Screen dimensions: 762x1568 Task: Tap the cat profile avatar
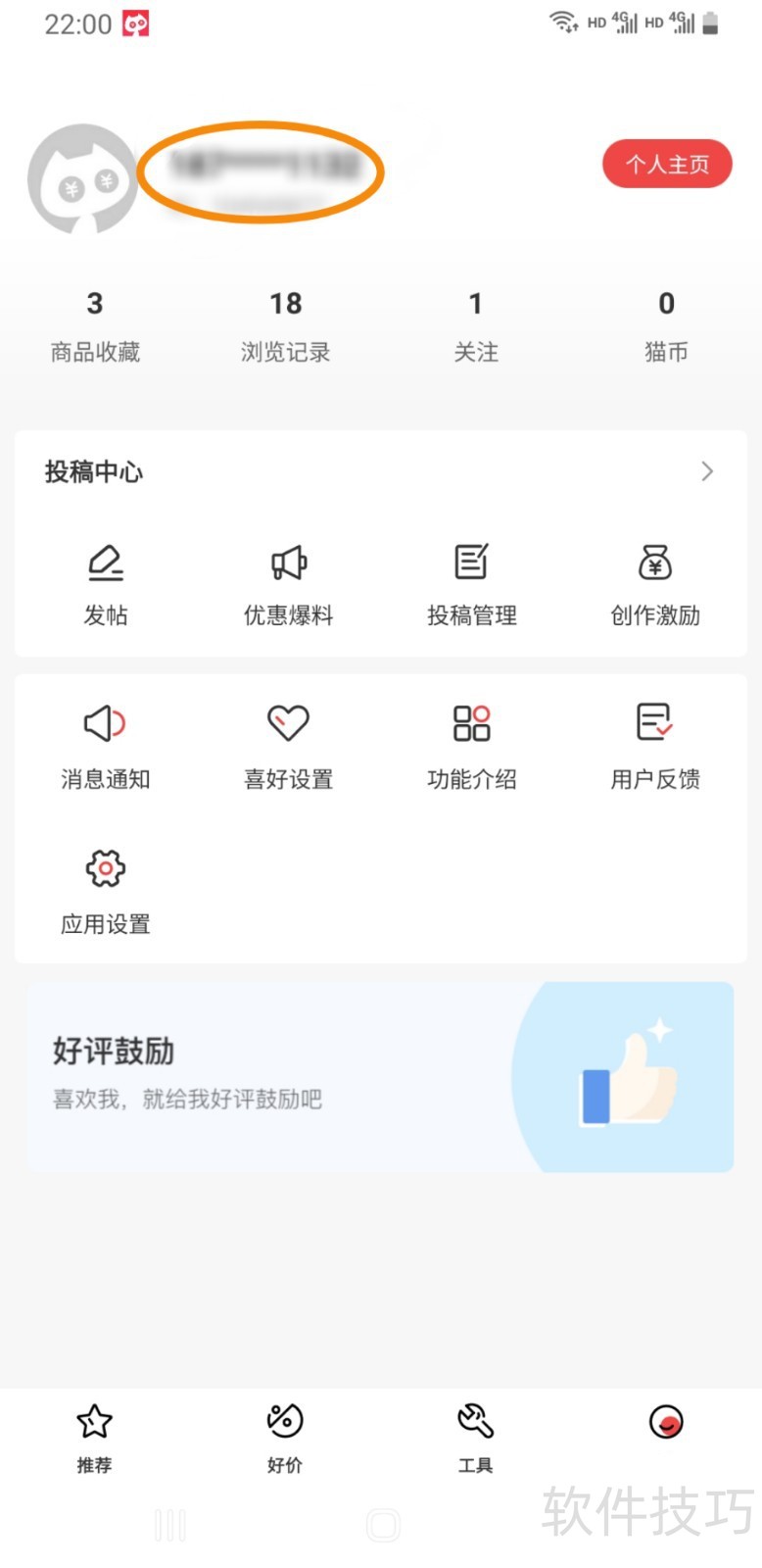pyautogui.click(x=81, y=179)
